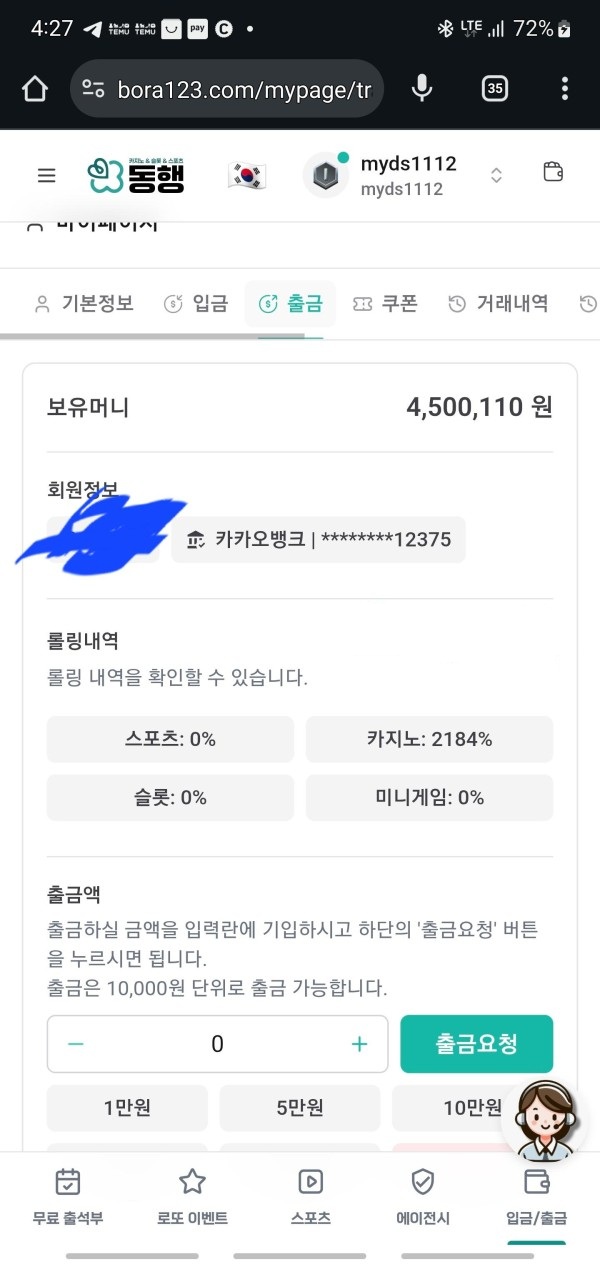Screen dimensions: 600x1267
Task: Tap the browser home button
Action: 35,89
